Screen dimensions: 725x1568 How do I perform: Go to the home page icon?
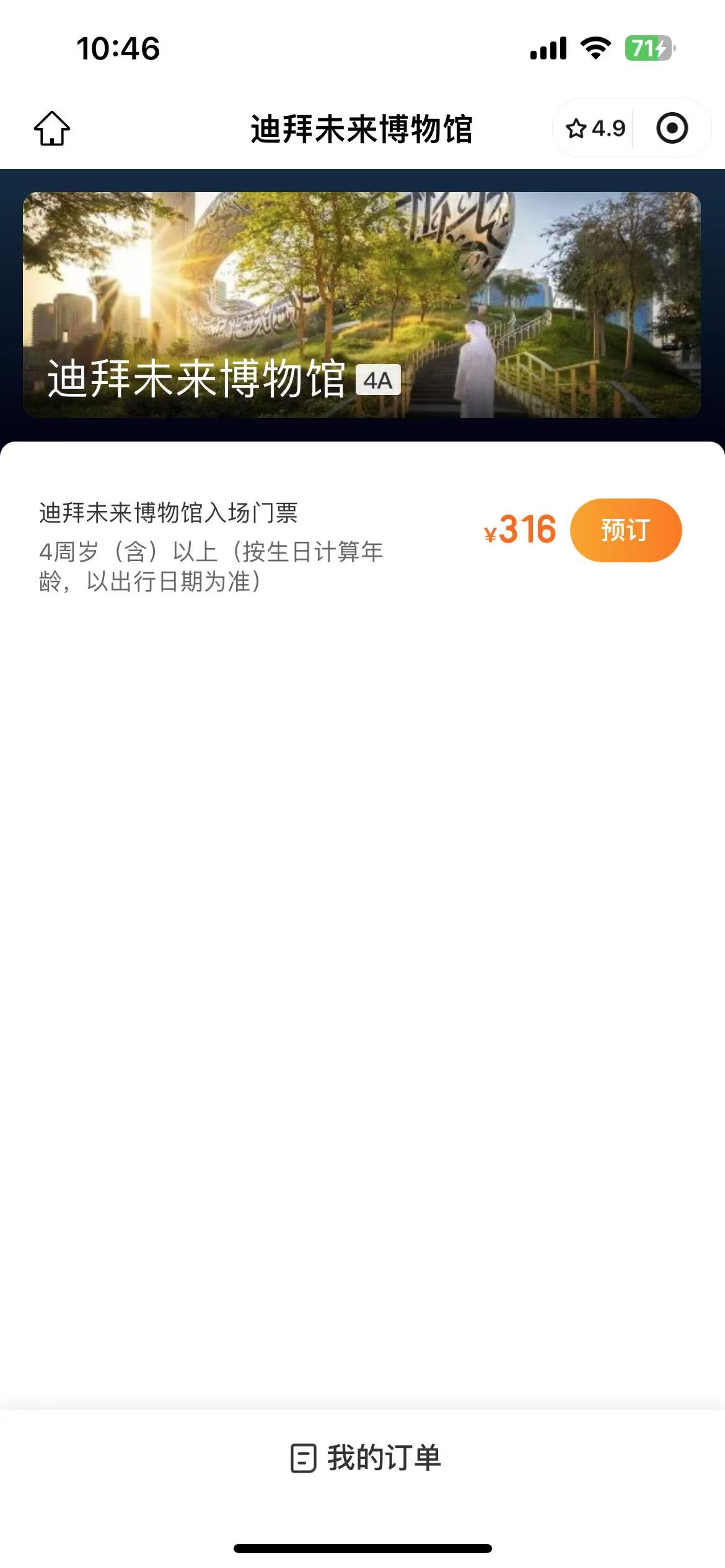pyautogui.click(x=52, y=129)
